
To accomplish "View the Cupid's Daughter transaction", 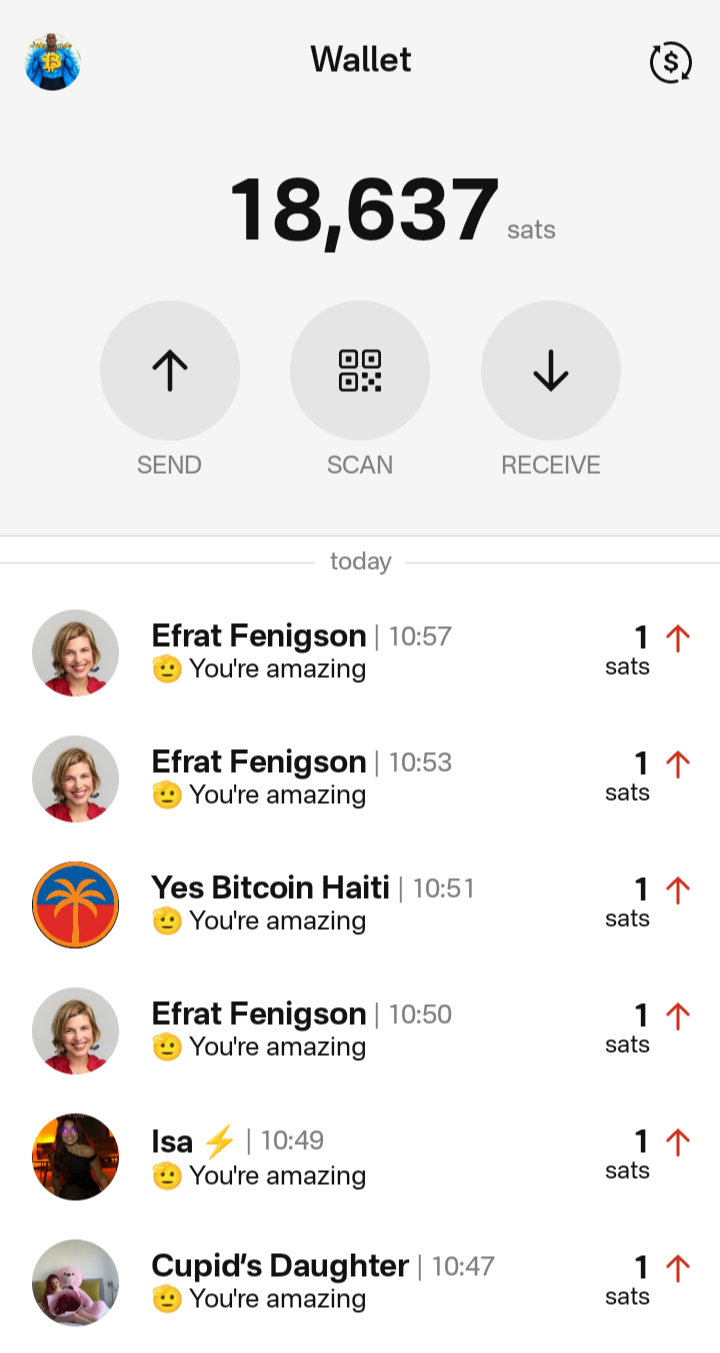I will (360, 1282).
